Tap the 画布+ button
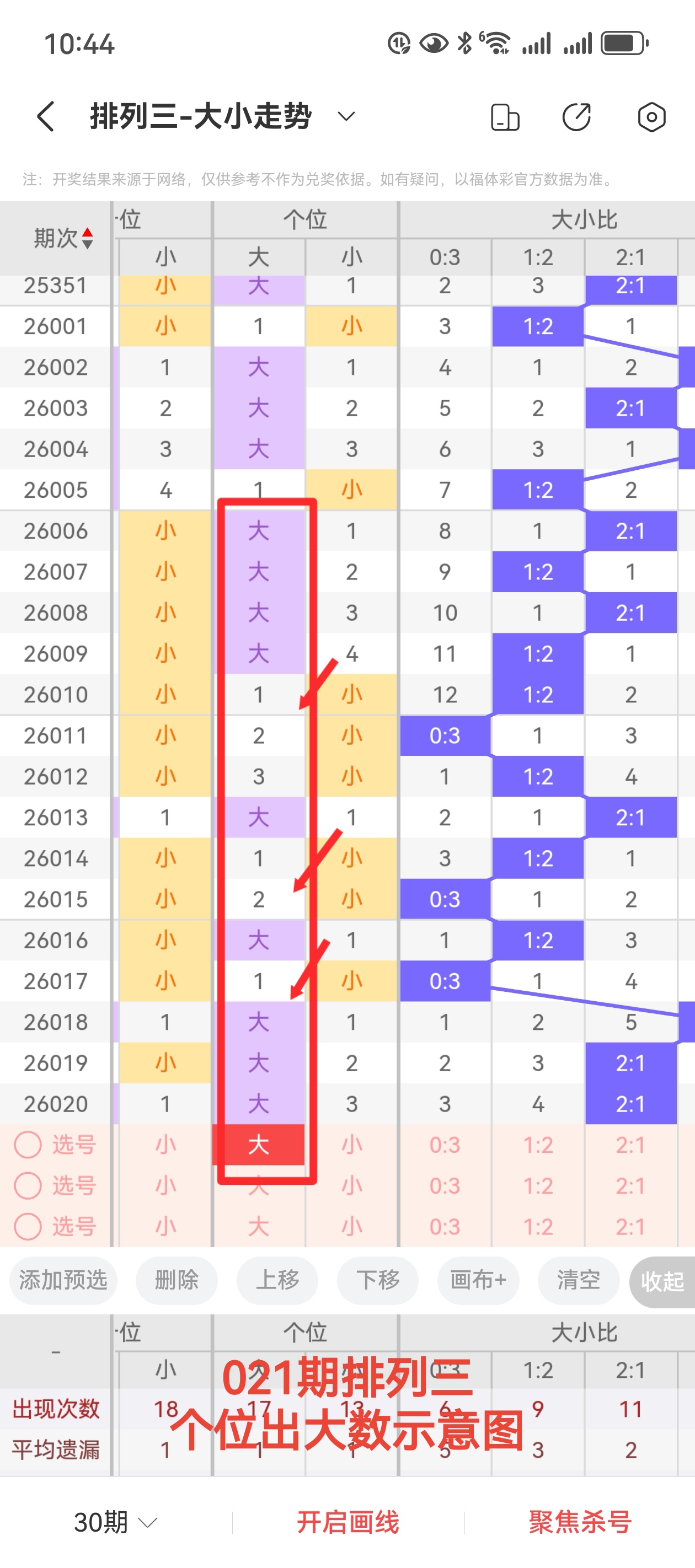The height and width of the screenshot is (1568, 695). [478, 1280]
